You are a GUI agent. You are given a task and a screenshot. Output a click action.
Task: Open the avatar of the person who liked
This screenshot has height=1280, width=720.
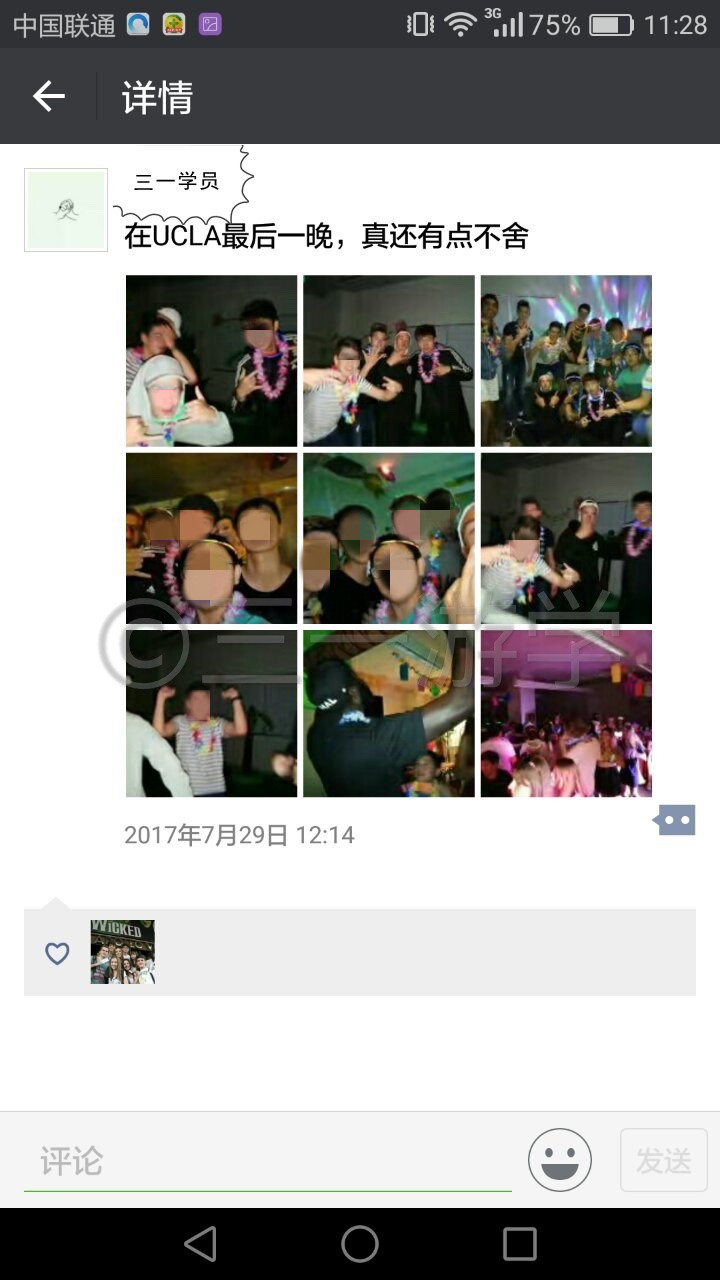coord(123,952)
